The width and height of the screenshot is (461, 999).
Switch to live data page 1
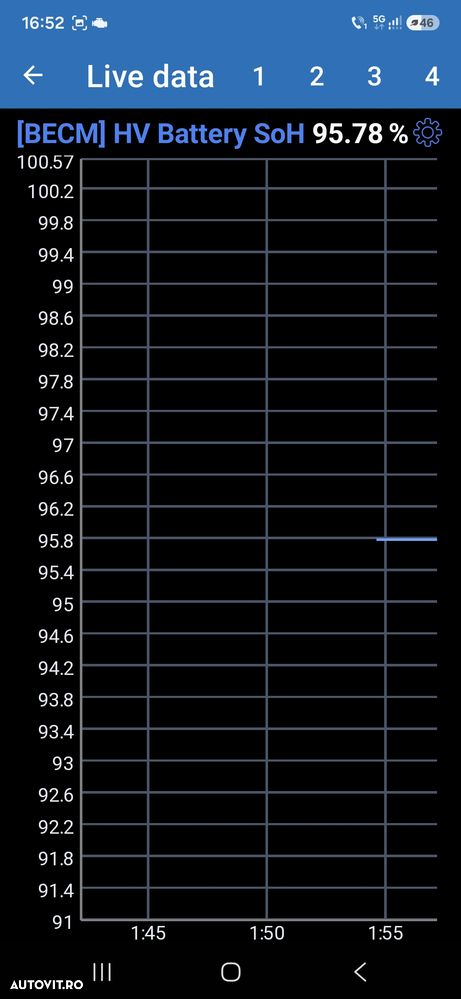pos(258,76)
